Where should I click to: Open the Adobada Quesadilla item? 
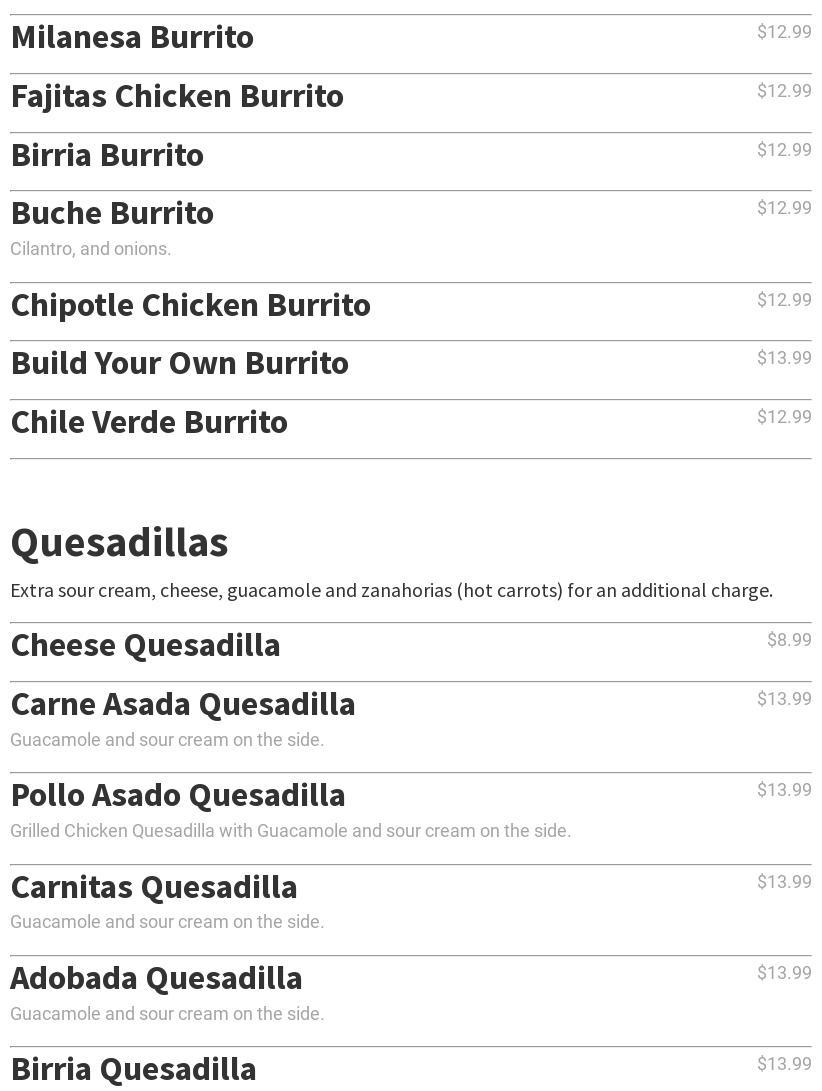(x=156, y=979)
